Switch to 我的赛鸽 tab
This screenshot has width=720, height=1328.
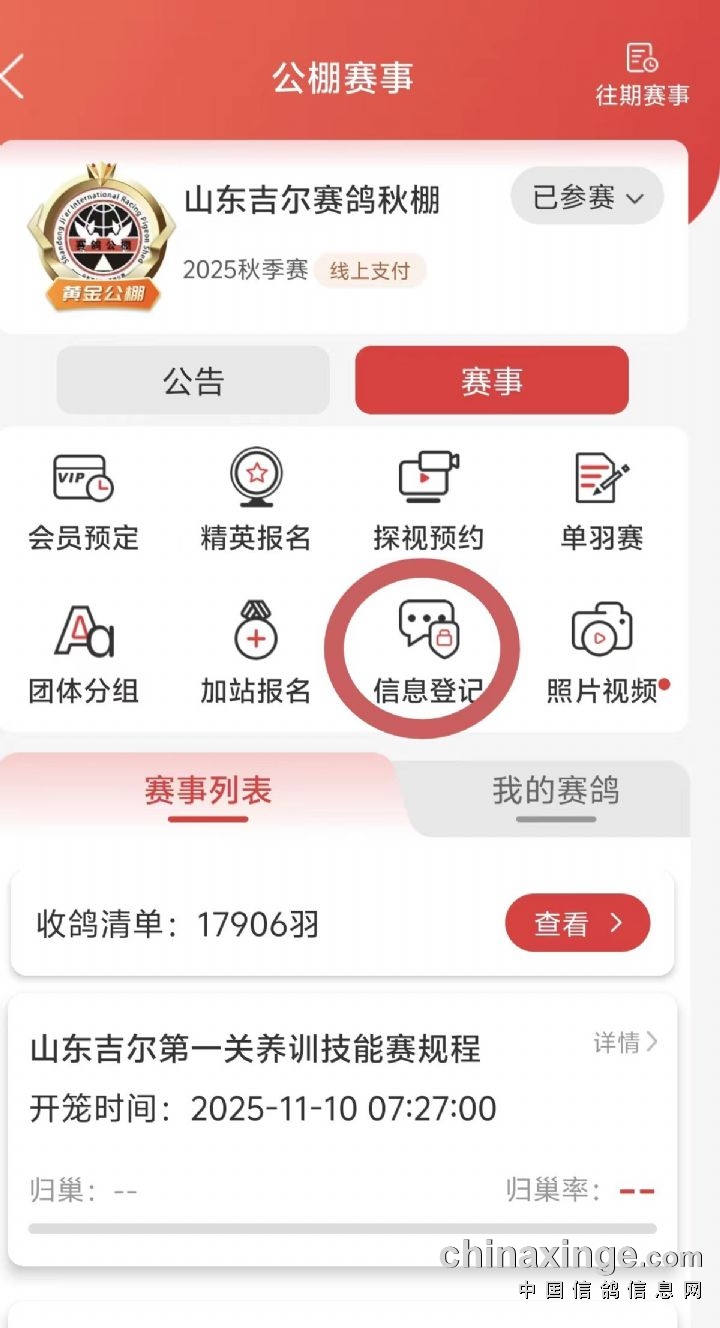click(x=555, y=792)
